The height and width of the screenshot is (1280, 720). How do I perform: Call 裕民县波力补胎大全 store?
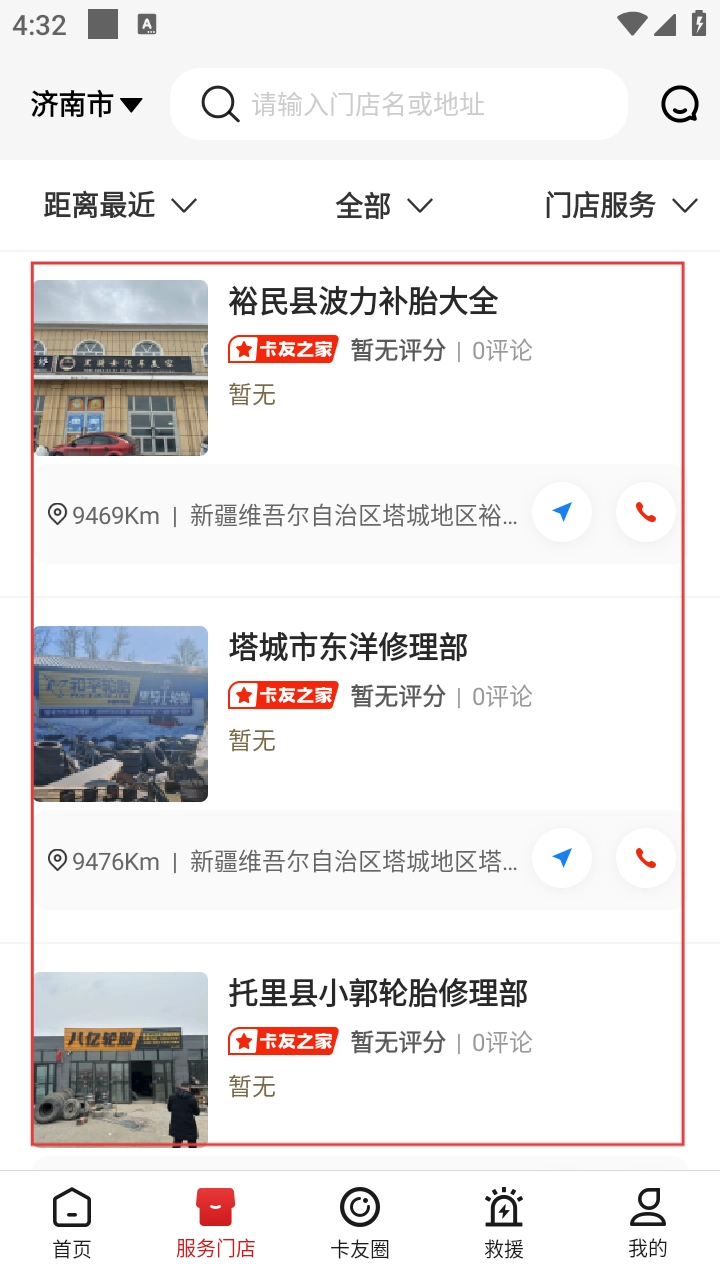pyautogui.click(x=646, y=513)
